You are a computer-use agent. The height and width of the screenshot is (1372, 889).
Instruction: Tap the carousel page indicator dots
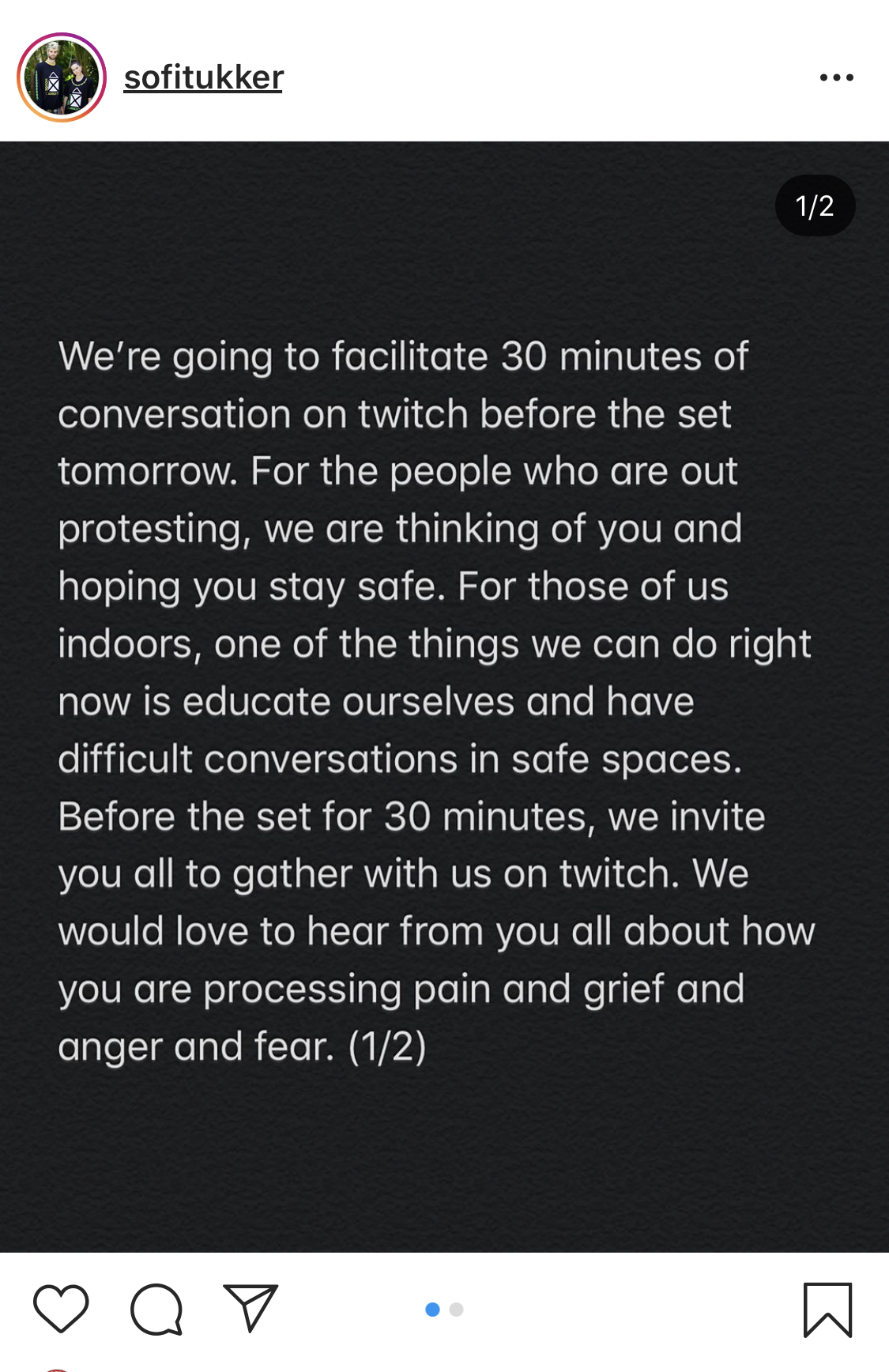[444, 1310]
